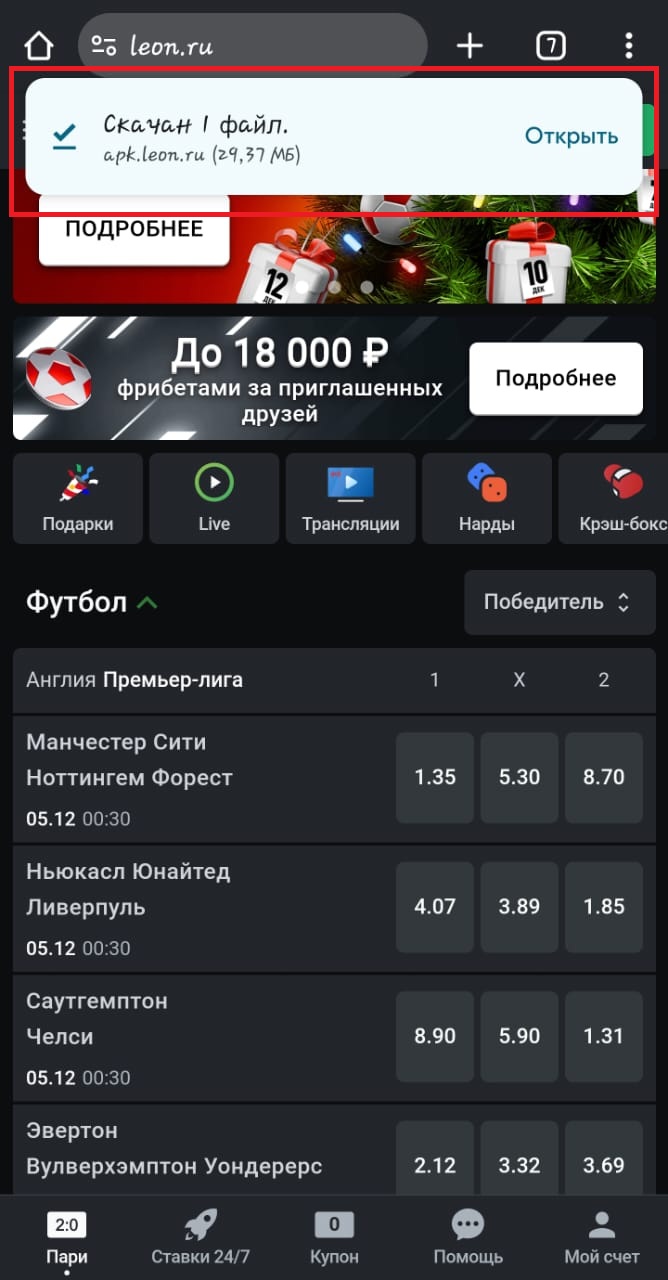Open the downloaded file via Открыть
Image resolution: width=668 pixels, height=1280 pixels.
pos(571,137)
